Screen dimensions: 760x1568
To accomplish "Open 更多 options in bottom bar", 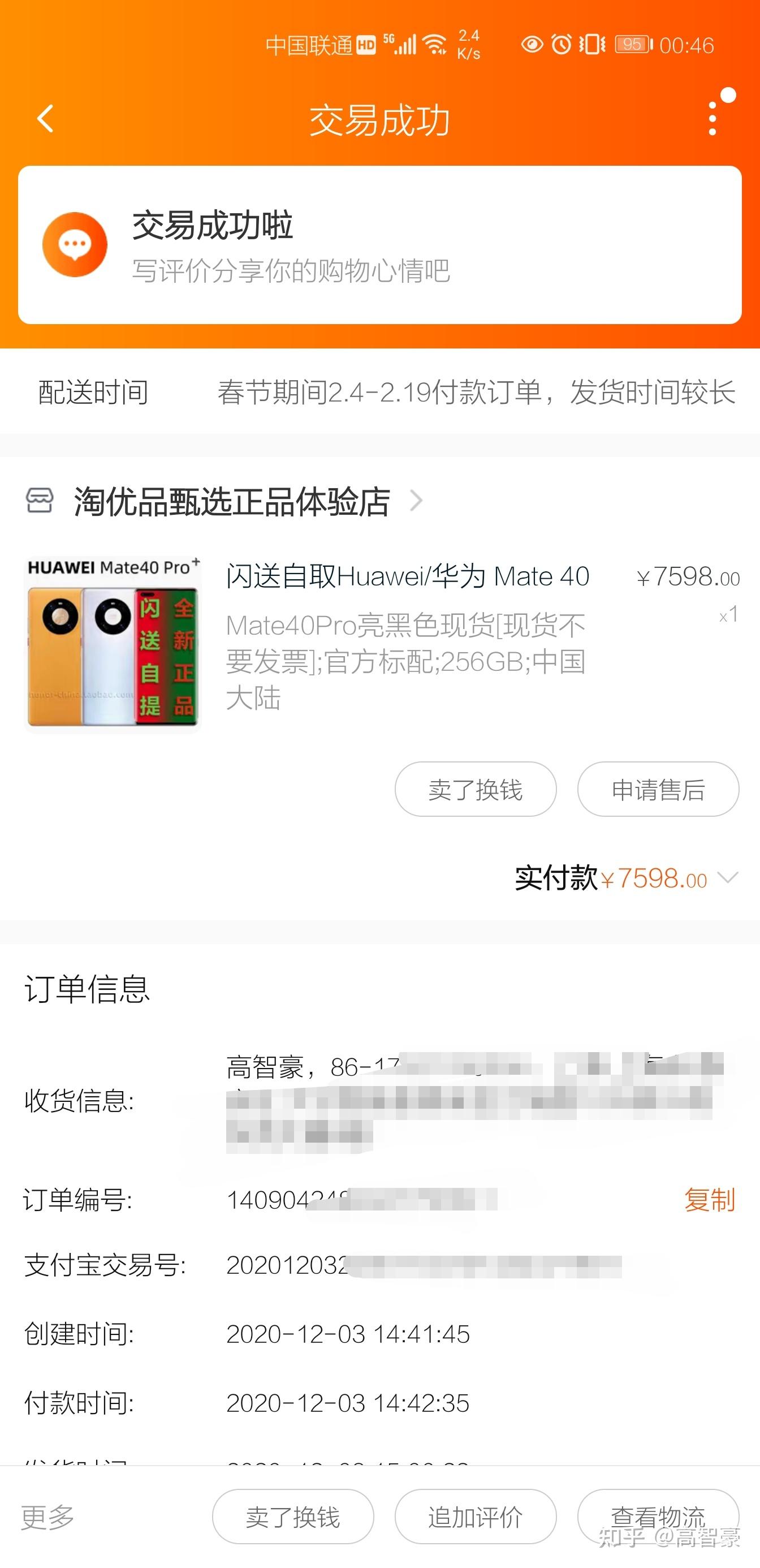I will 47,1517.
